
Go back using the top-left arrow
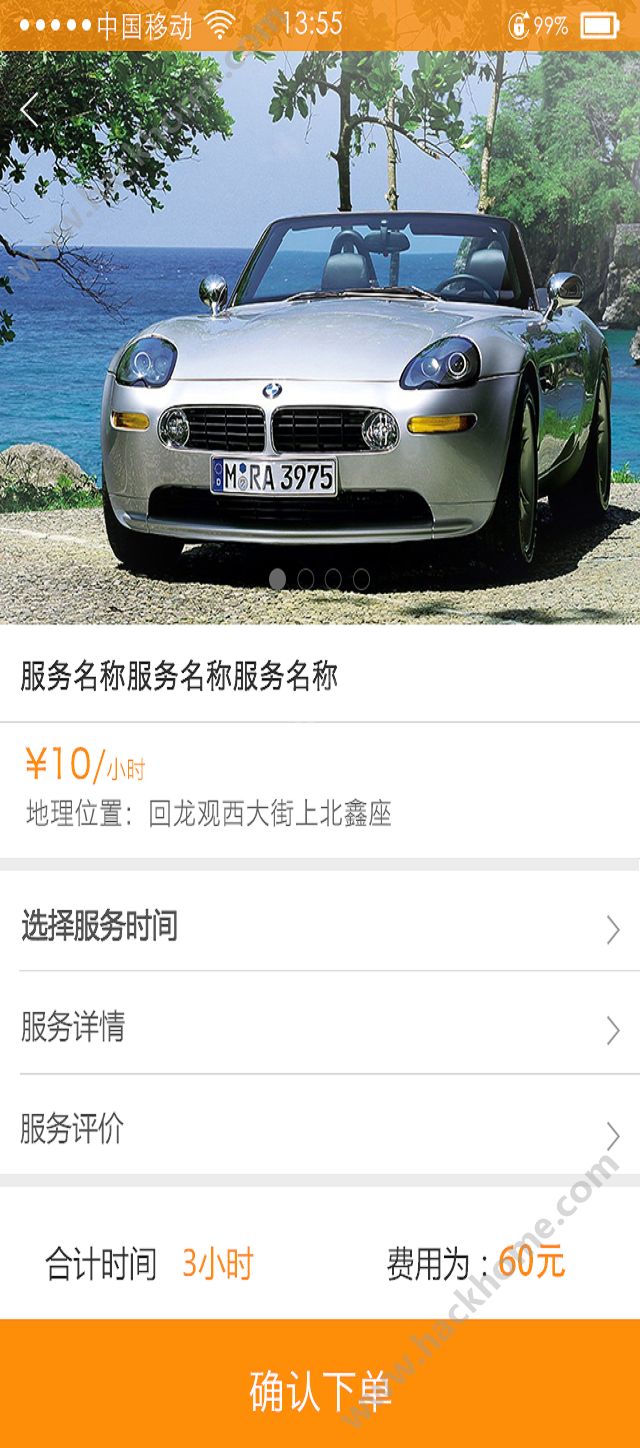pos(30,110)
